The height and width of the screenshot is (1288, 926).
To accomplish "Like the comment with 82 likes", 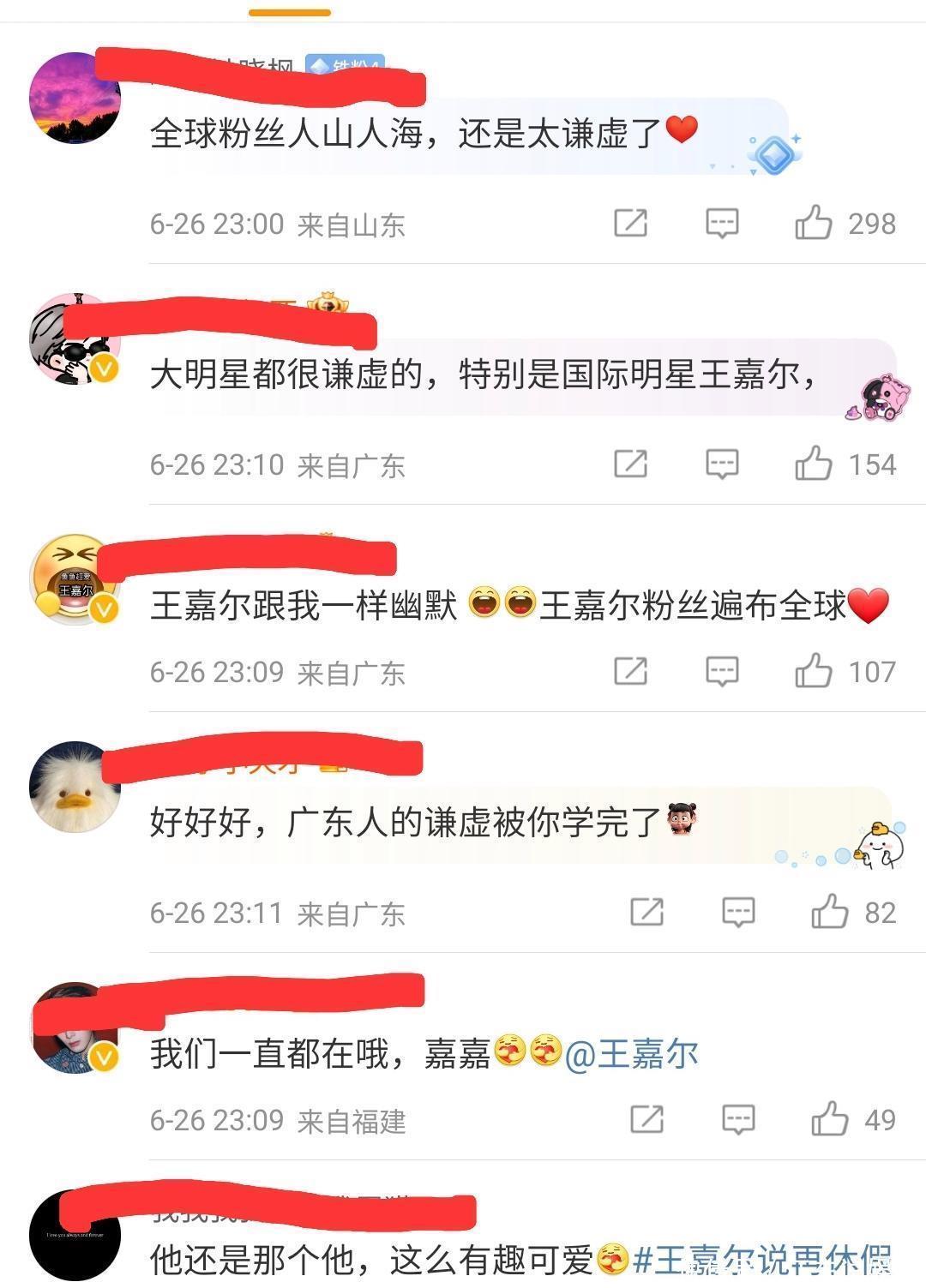I will click(x=829, y=912).
